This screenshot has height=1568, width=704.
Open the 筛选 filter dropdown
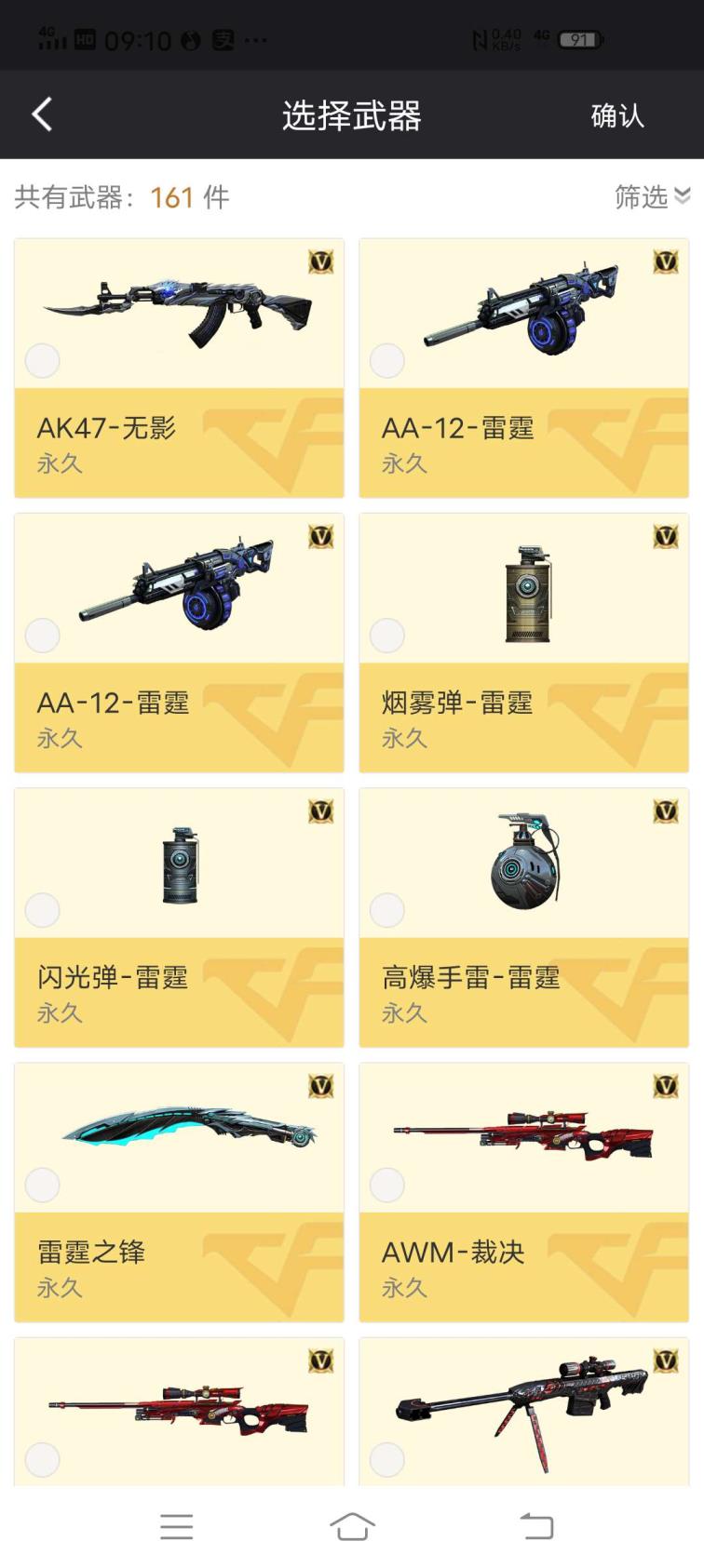651,196
